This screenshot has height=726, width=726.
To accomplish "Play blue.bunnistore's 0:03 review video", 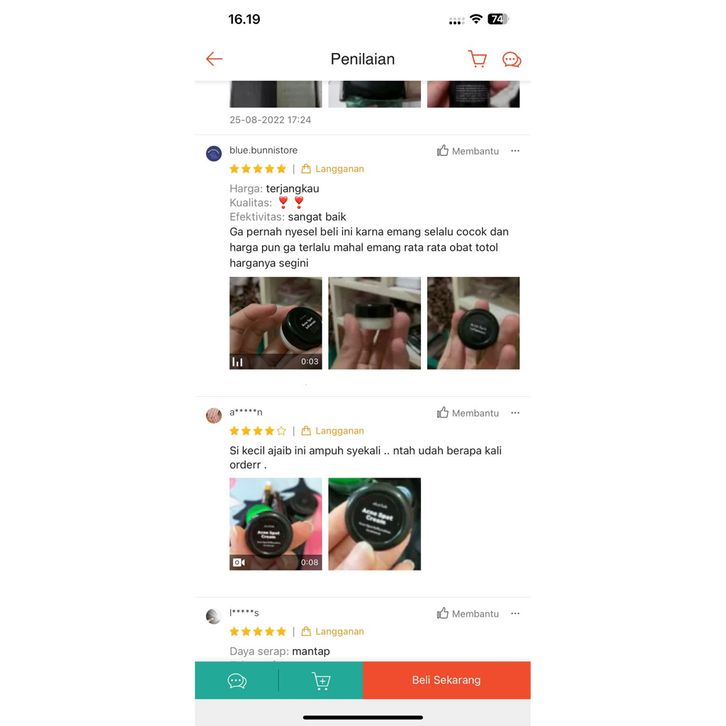I will click(x=275, y=323).
